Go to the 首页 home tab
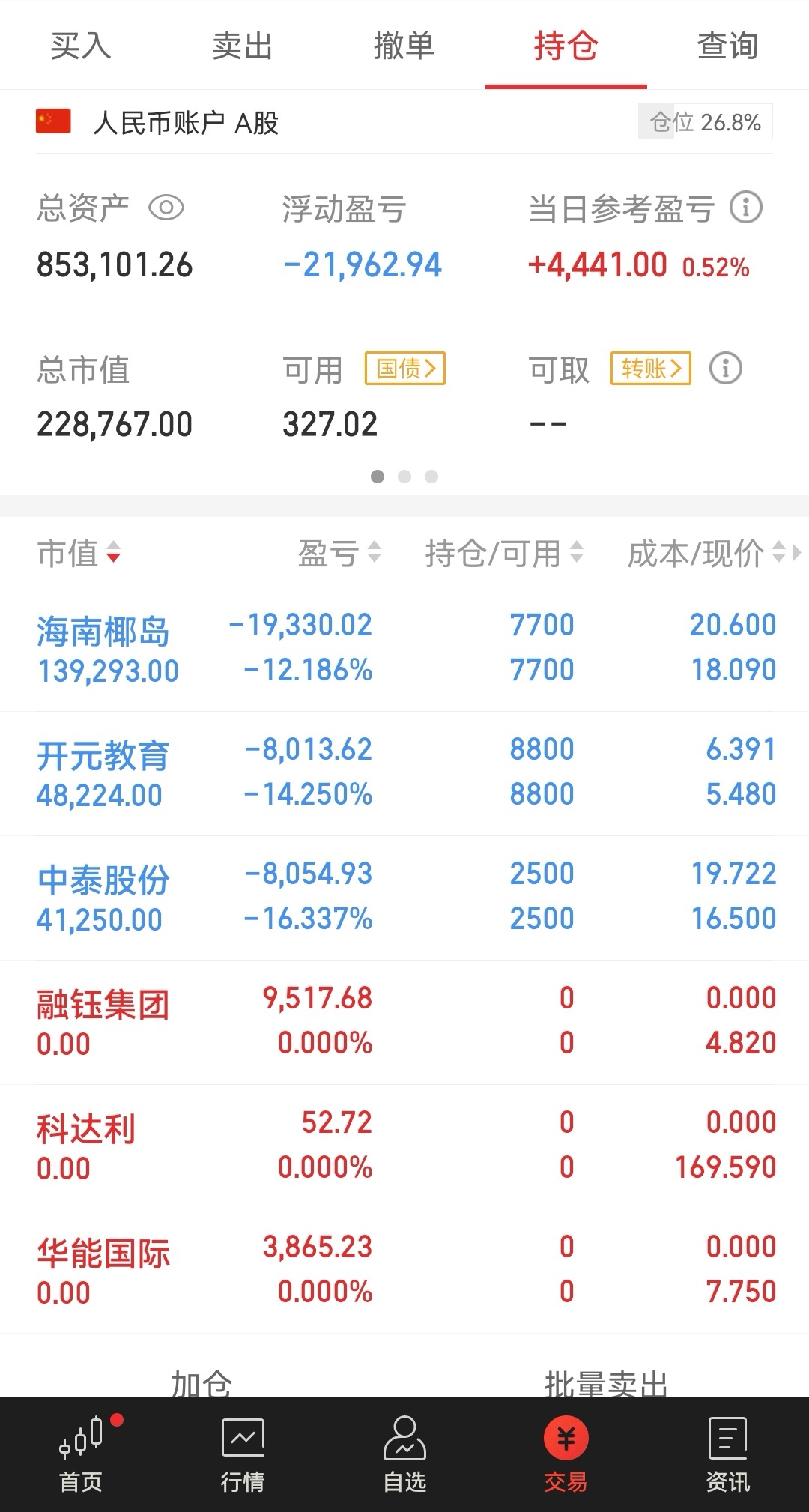The width and height of the screenshot is (809, 1512). tap(81, 1454)
